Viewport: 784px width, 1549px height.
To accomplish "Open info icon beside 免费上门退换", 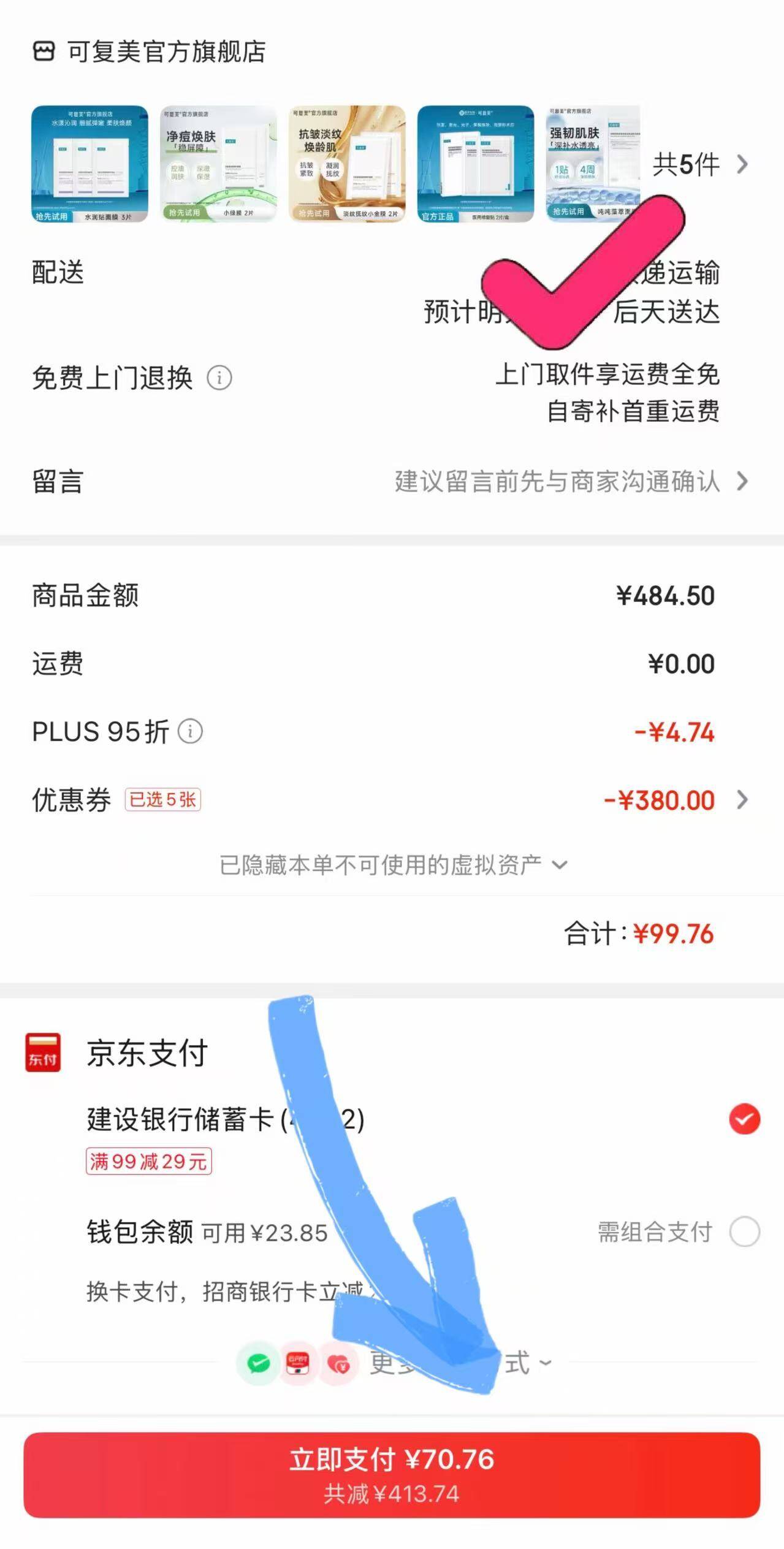I will [x=219, y=378].
